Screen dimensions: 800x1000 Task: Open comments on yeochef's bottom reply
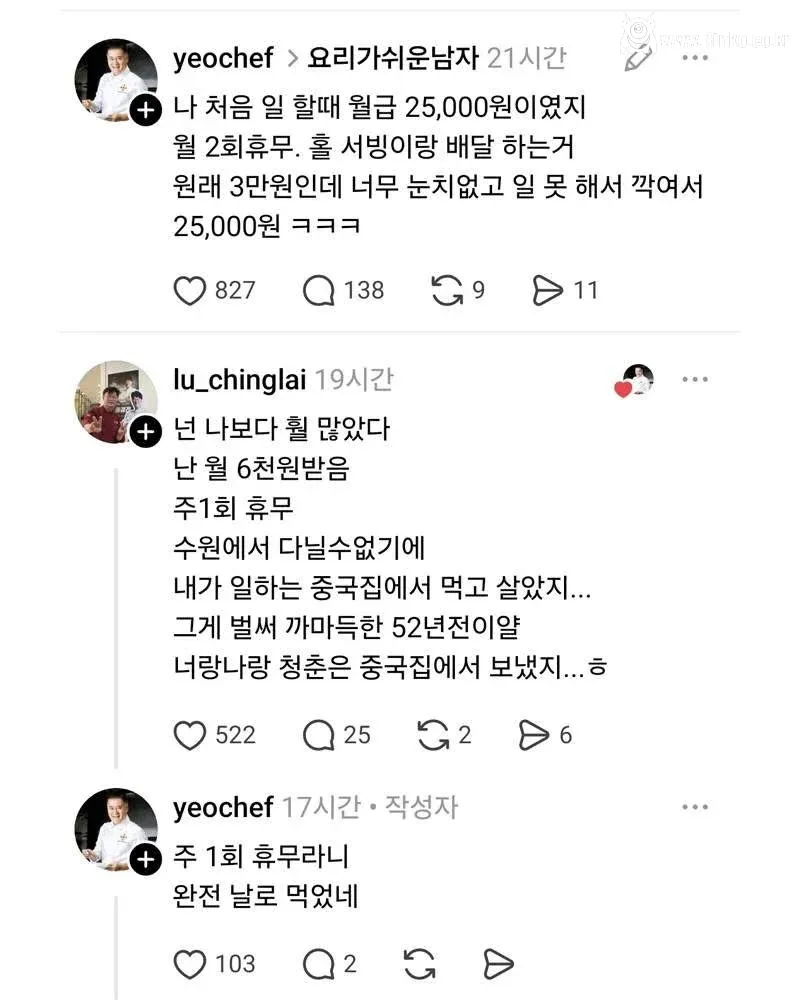click(319, 964)
